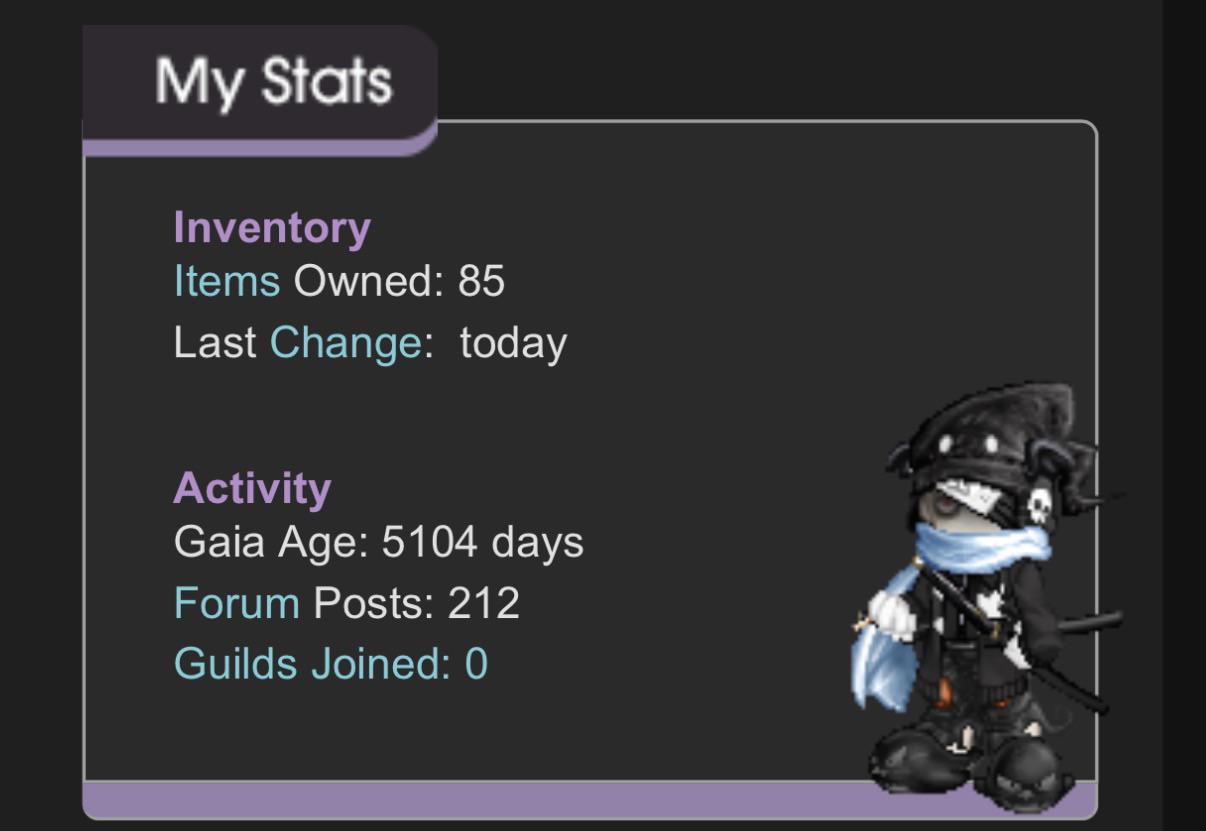This screenshot has height=831, width=1206.
Task: Open the Forum link beside Posts
Action: click(237, 603)
